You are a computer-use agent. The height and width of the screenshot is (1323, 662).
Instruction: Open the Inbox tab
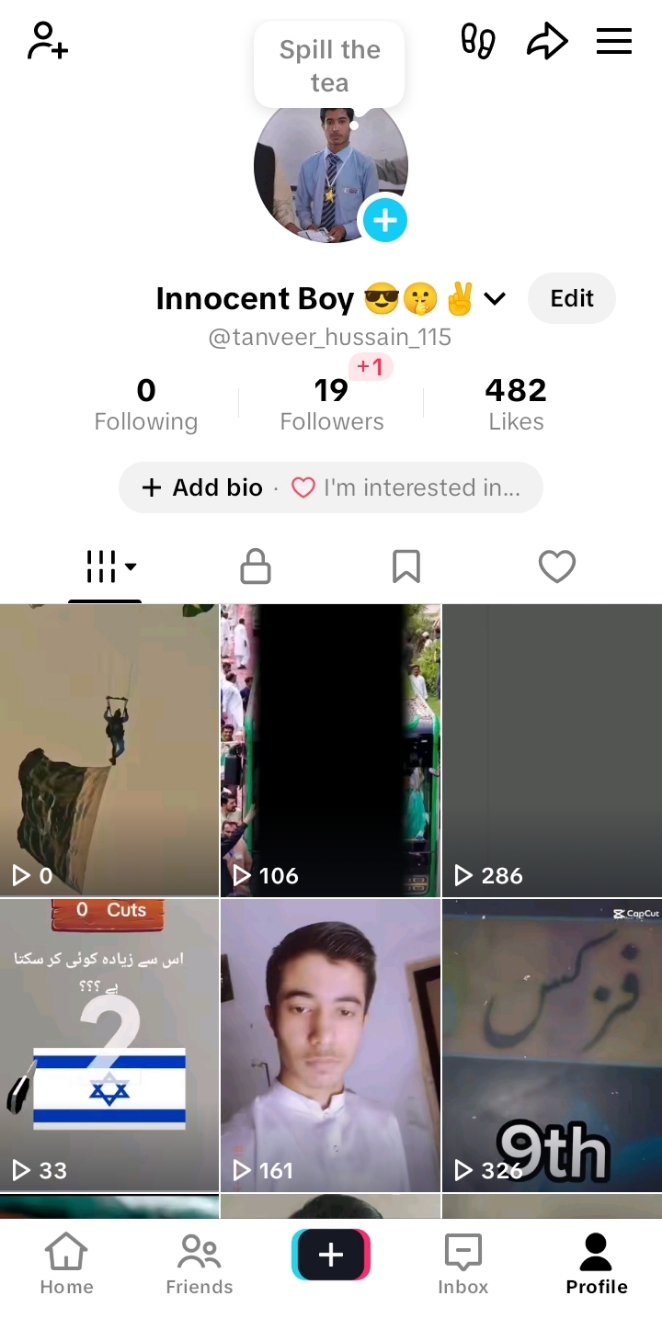[x=463, y=1264]
